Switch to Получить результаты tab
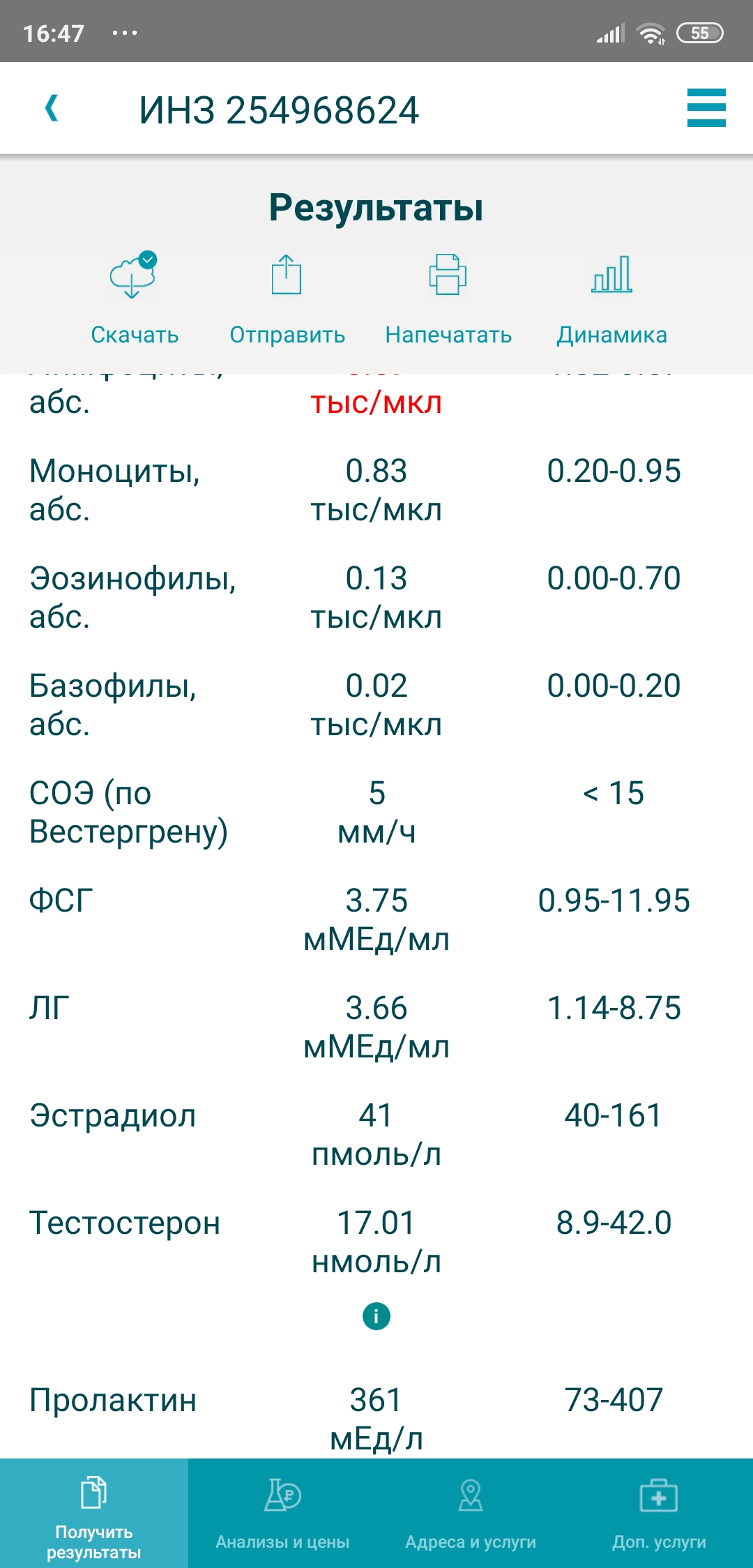 tap(94, 1514)
